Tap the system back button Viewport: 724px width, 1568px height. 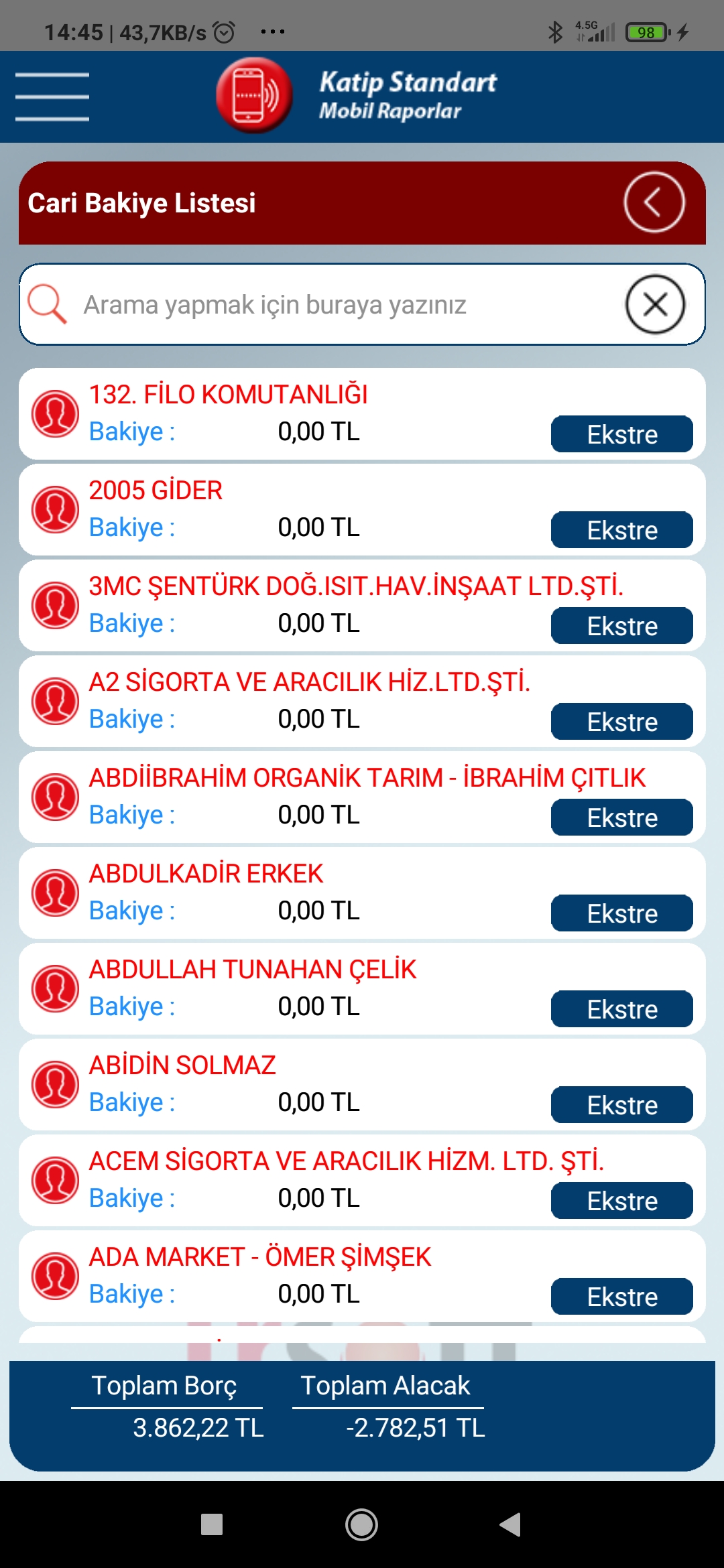pyautogui.click(x=510, y=1524)
